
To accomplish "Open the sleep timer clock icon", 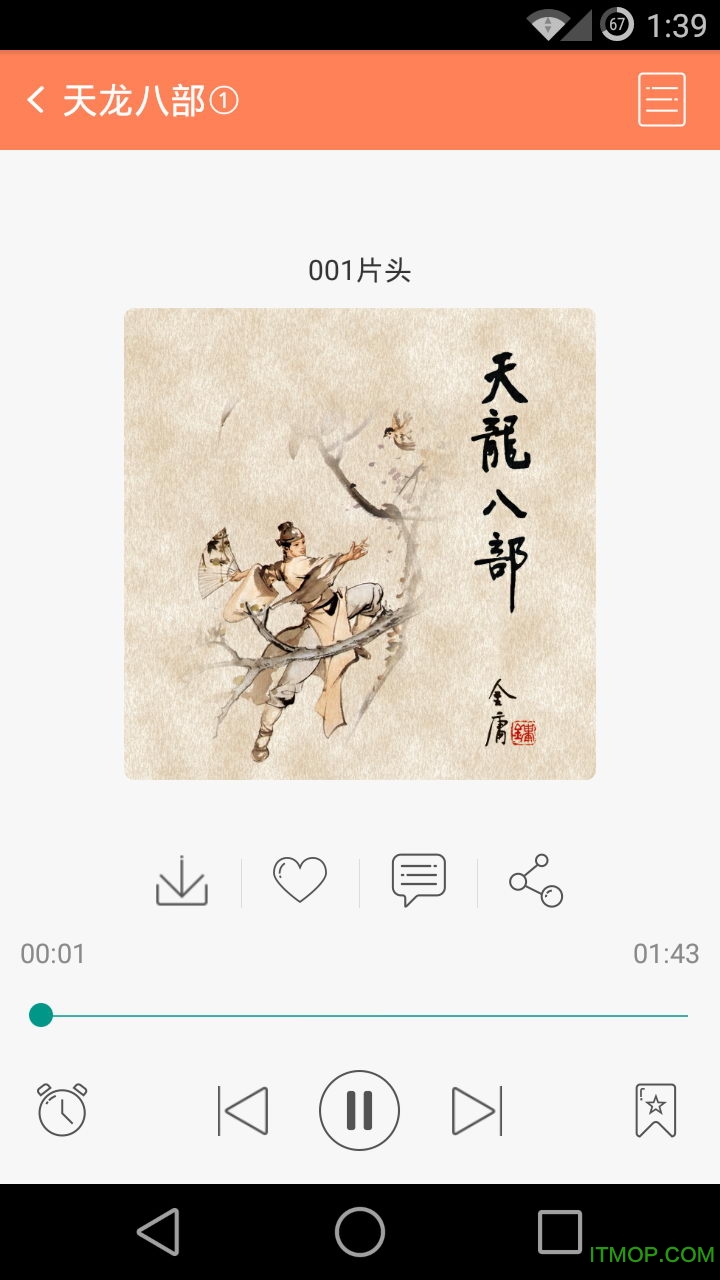I will [x=60, y=1110].
